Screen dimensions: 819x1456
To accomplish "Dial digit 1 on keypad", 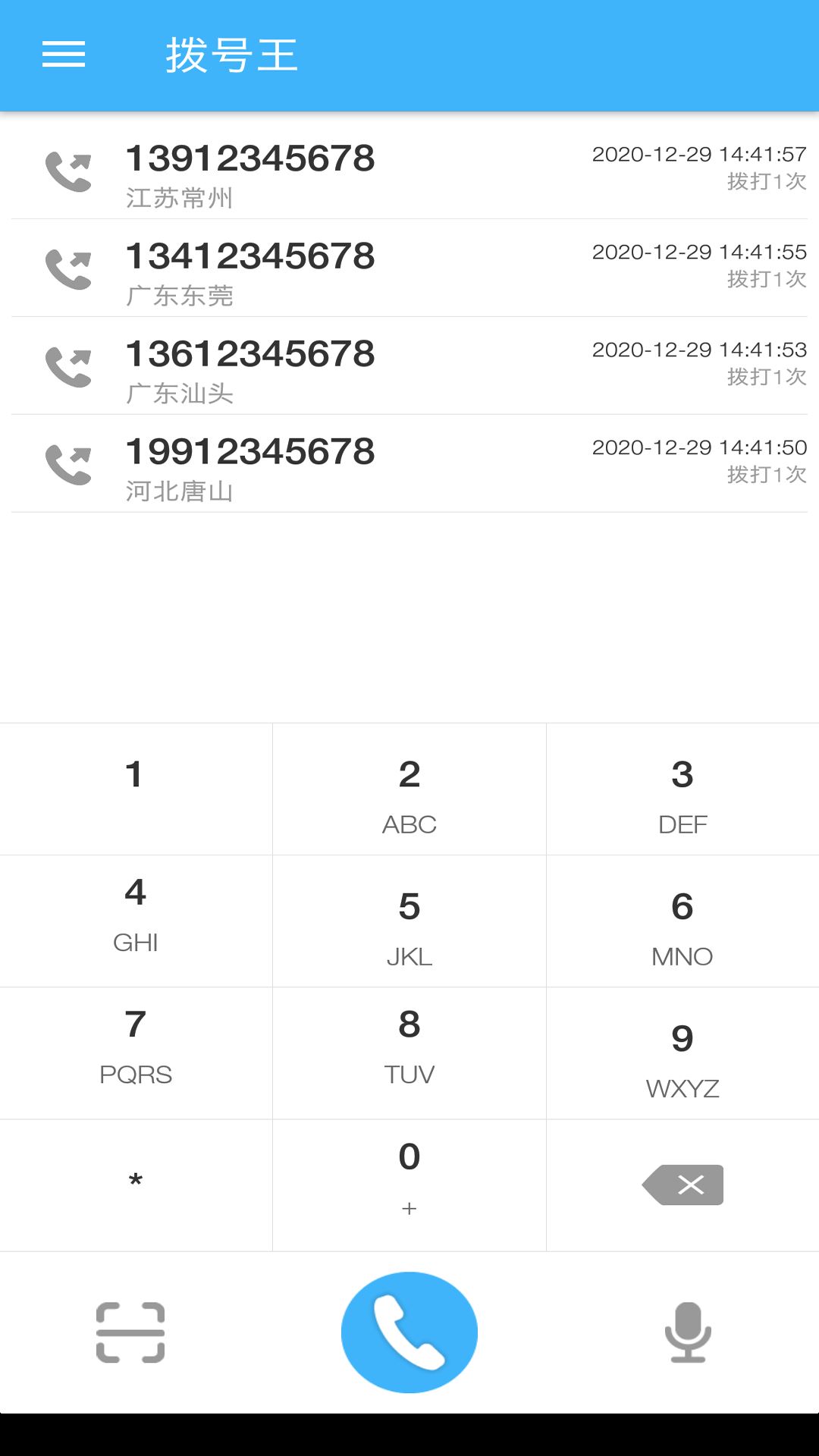I will 136,789.
